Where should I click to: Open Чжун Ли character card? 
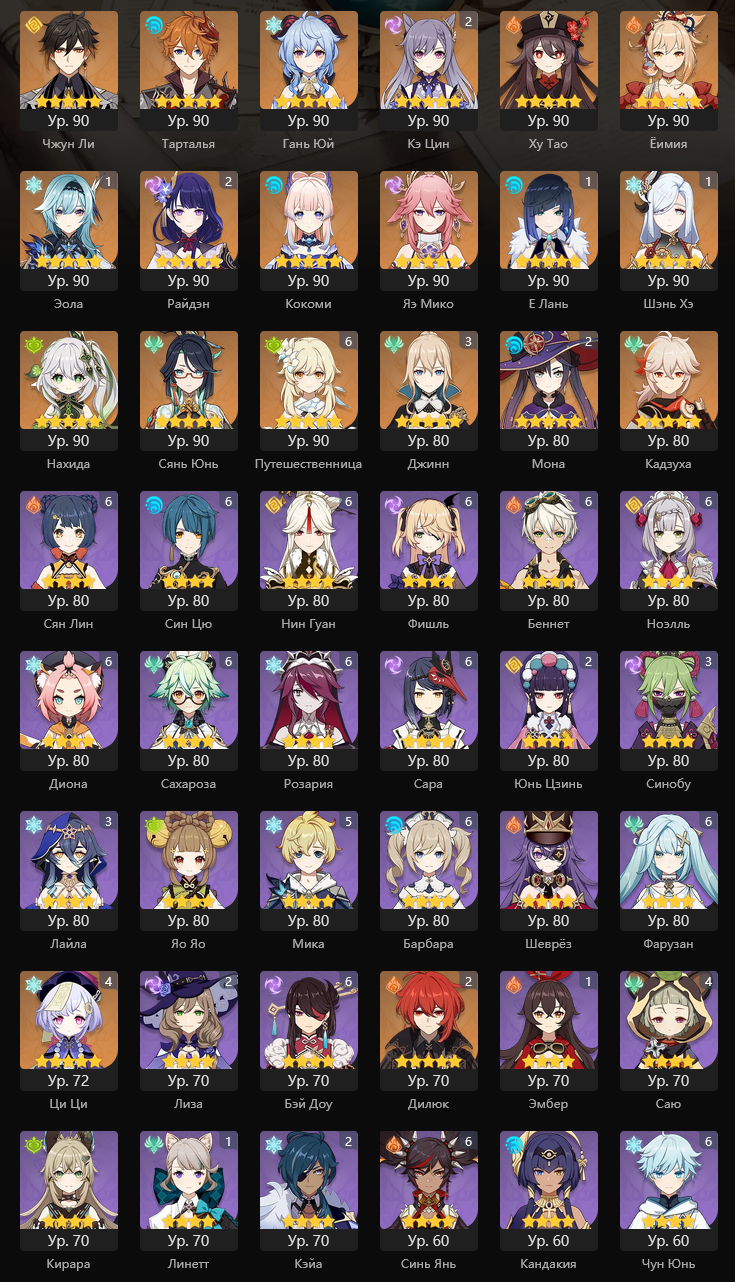click(x=69, y=70)
